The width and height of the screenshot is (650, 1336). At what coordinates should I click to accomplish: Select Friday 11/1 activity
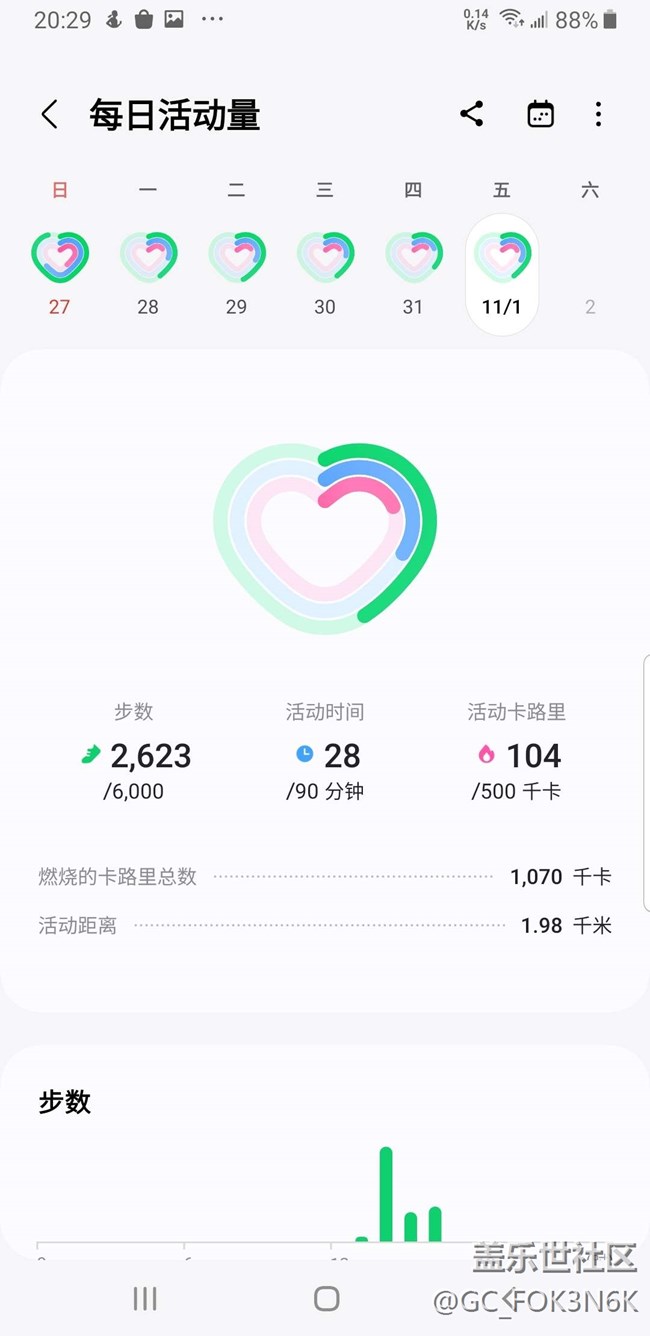(x=502, y=273)
